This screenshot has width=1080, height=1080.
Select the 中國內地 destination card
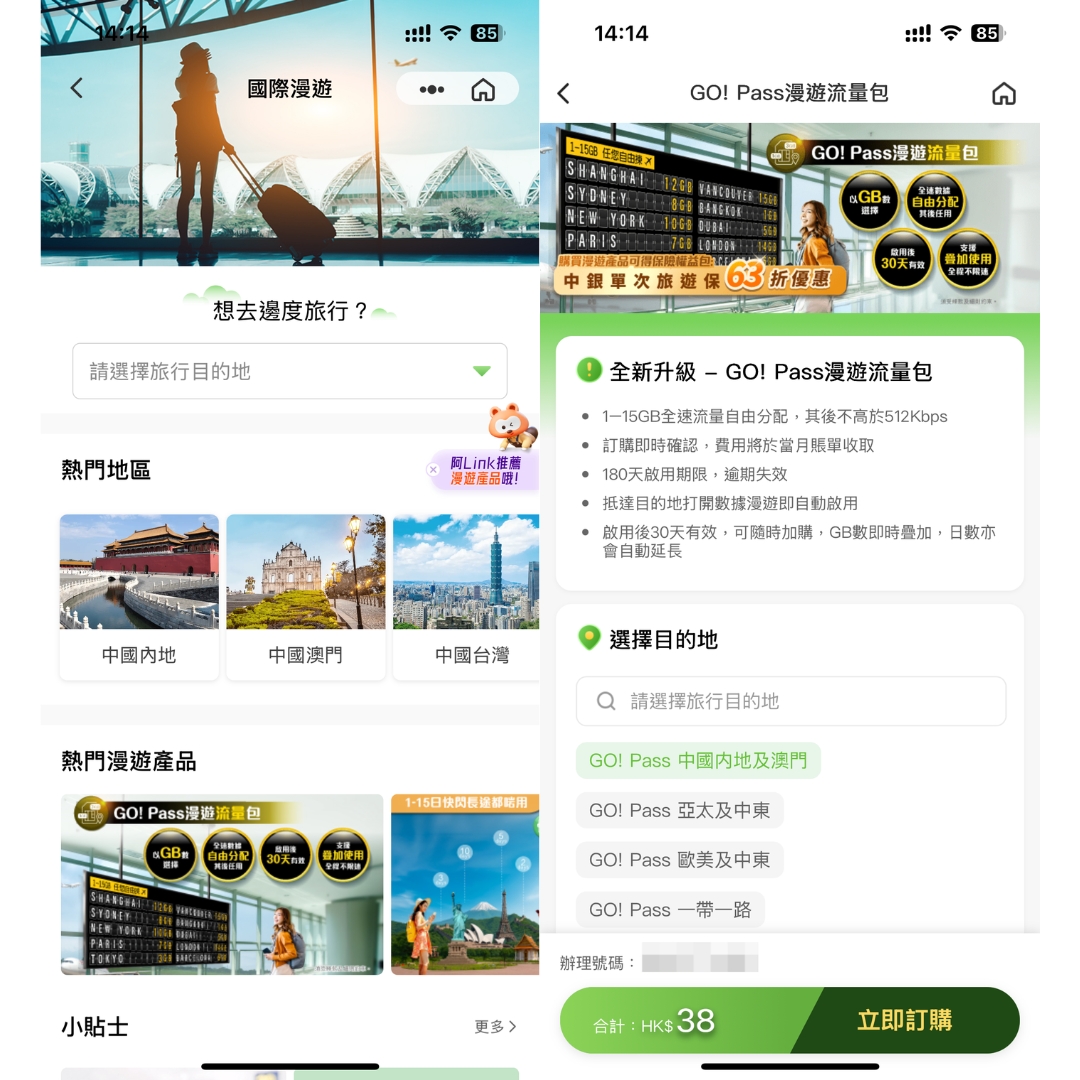tap(139, 597)
